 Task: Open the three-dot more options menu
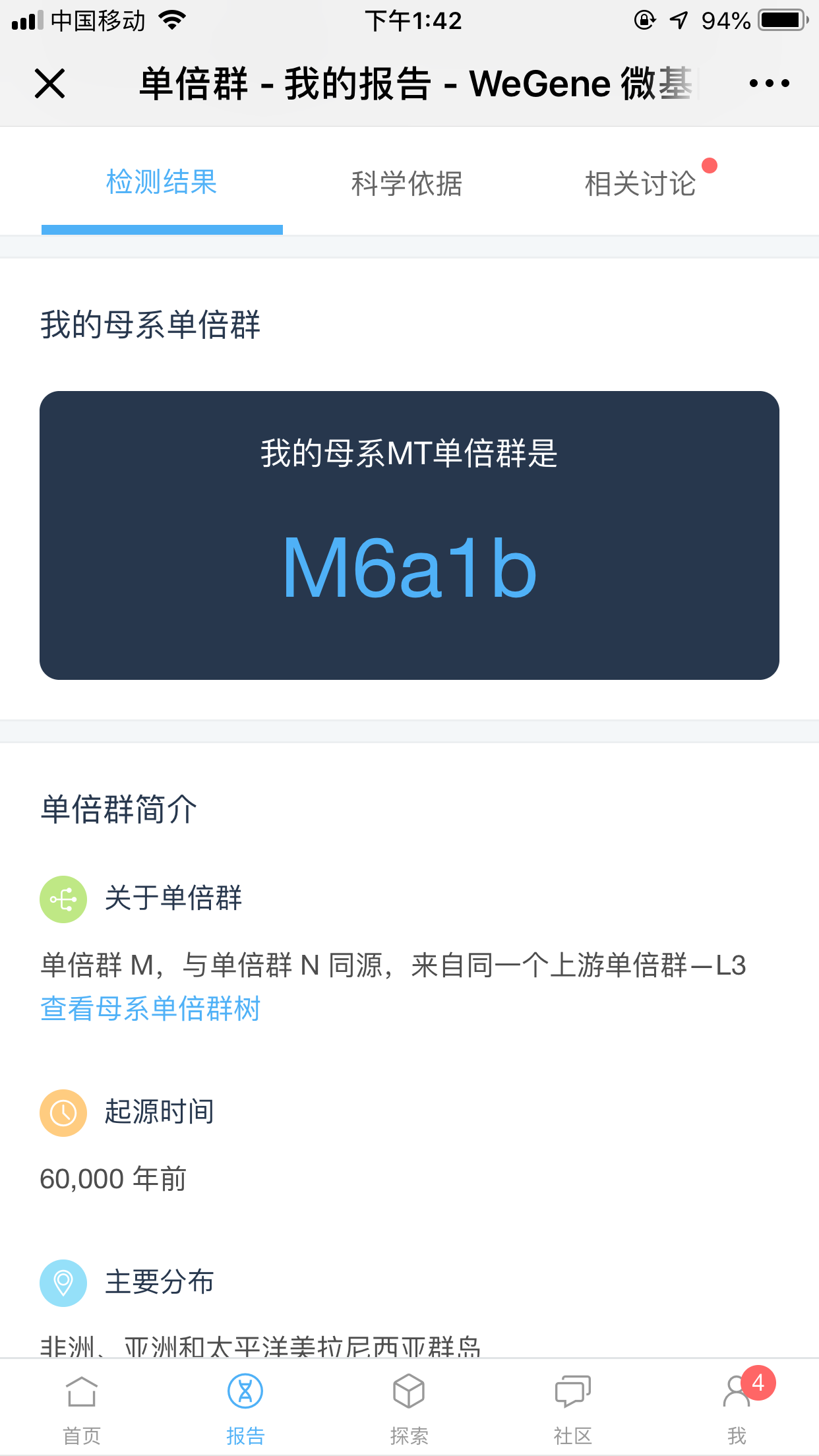coord(769,84)
